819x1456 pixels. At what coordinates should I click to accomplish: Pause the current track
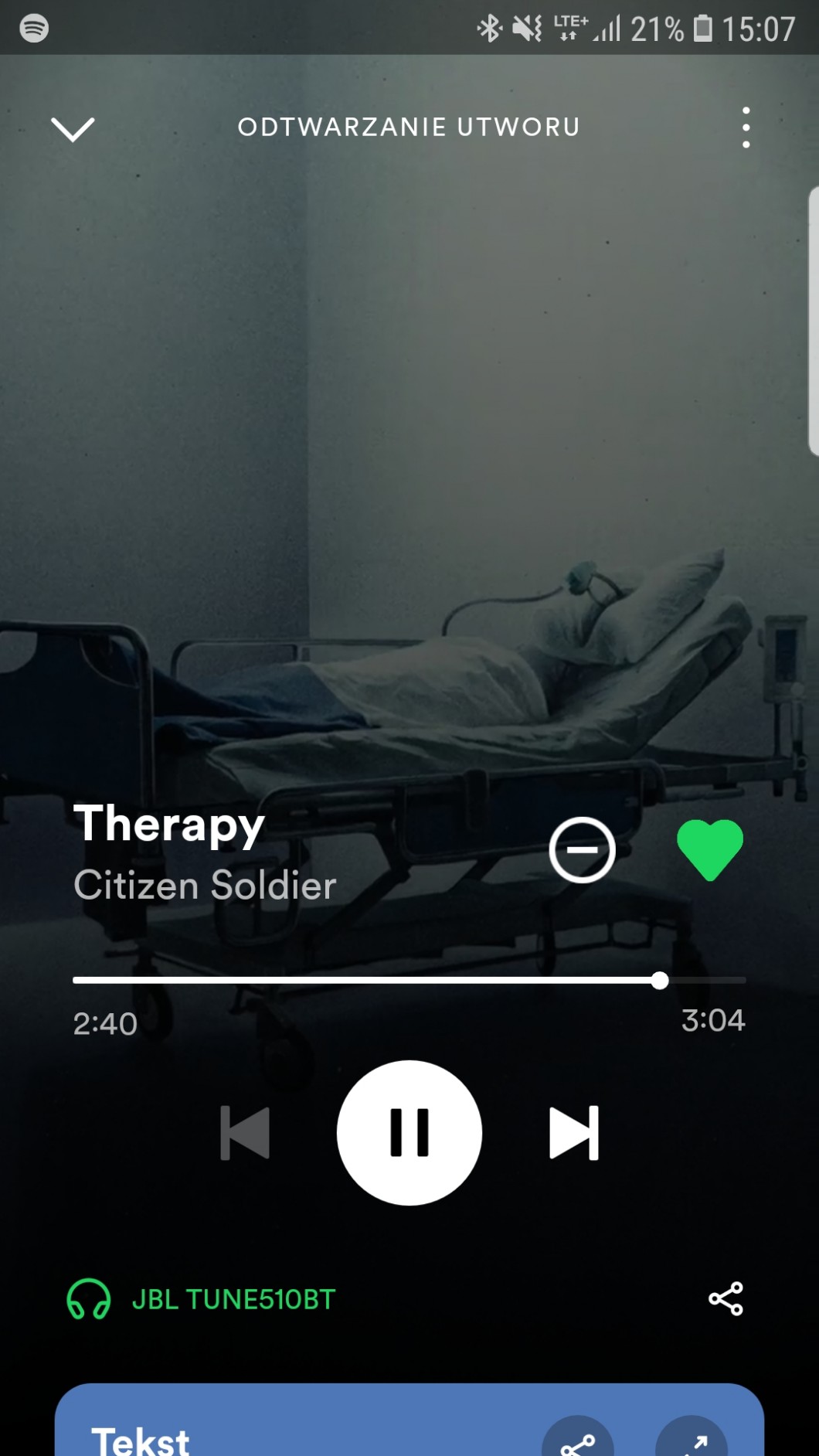pyautogui.click(x=409, y=1132)
